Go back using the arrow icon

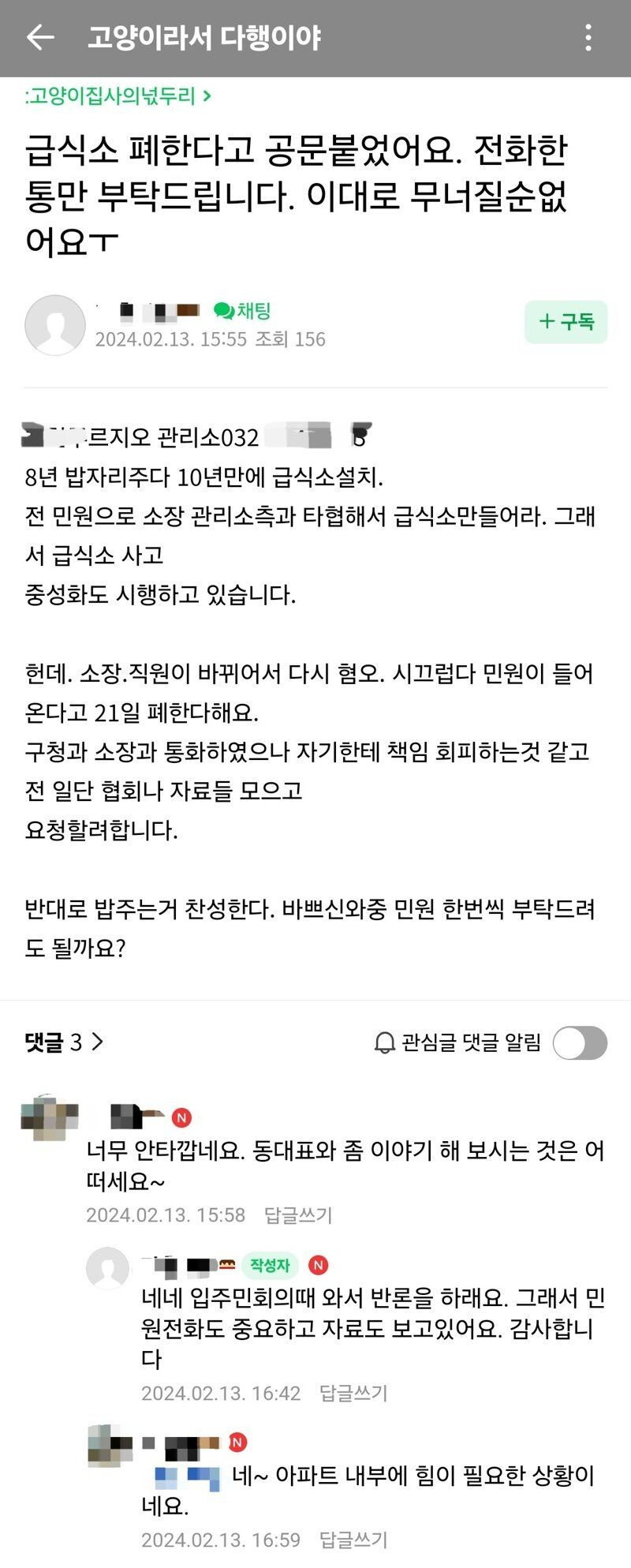pyautogui.click(x=39, y=37)
